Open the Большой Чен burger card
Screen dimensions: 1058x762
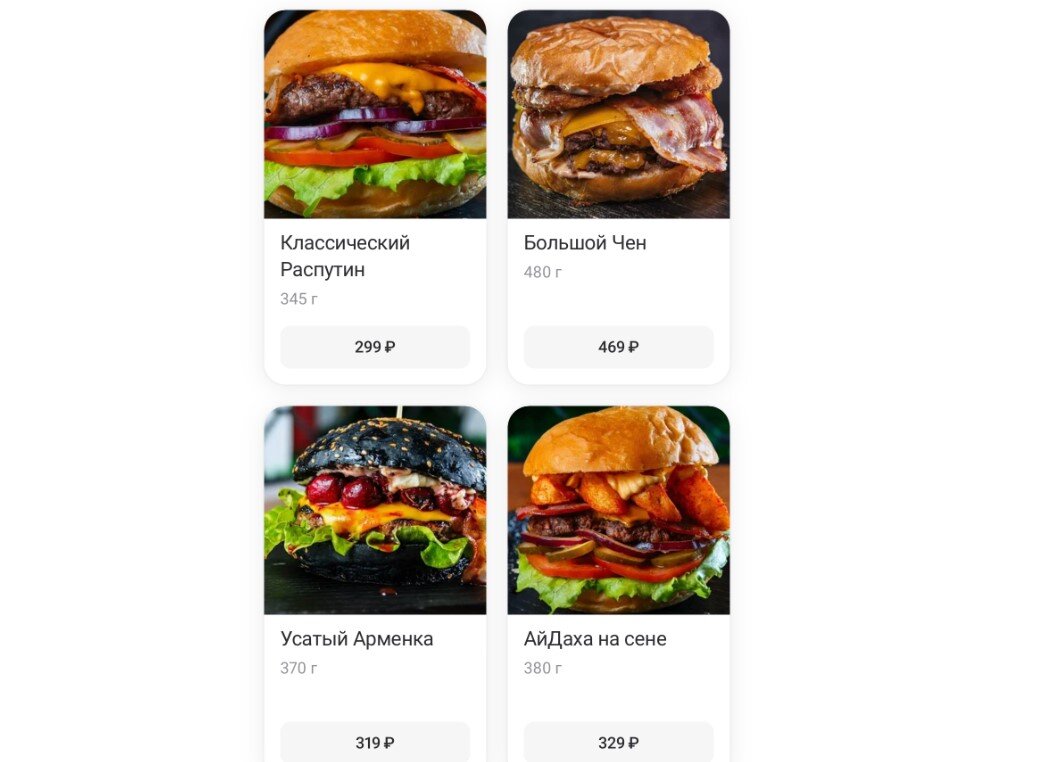[x=618, y=115]
